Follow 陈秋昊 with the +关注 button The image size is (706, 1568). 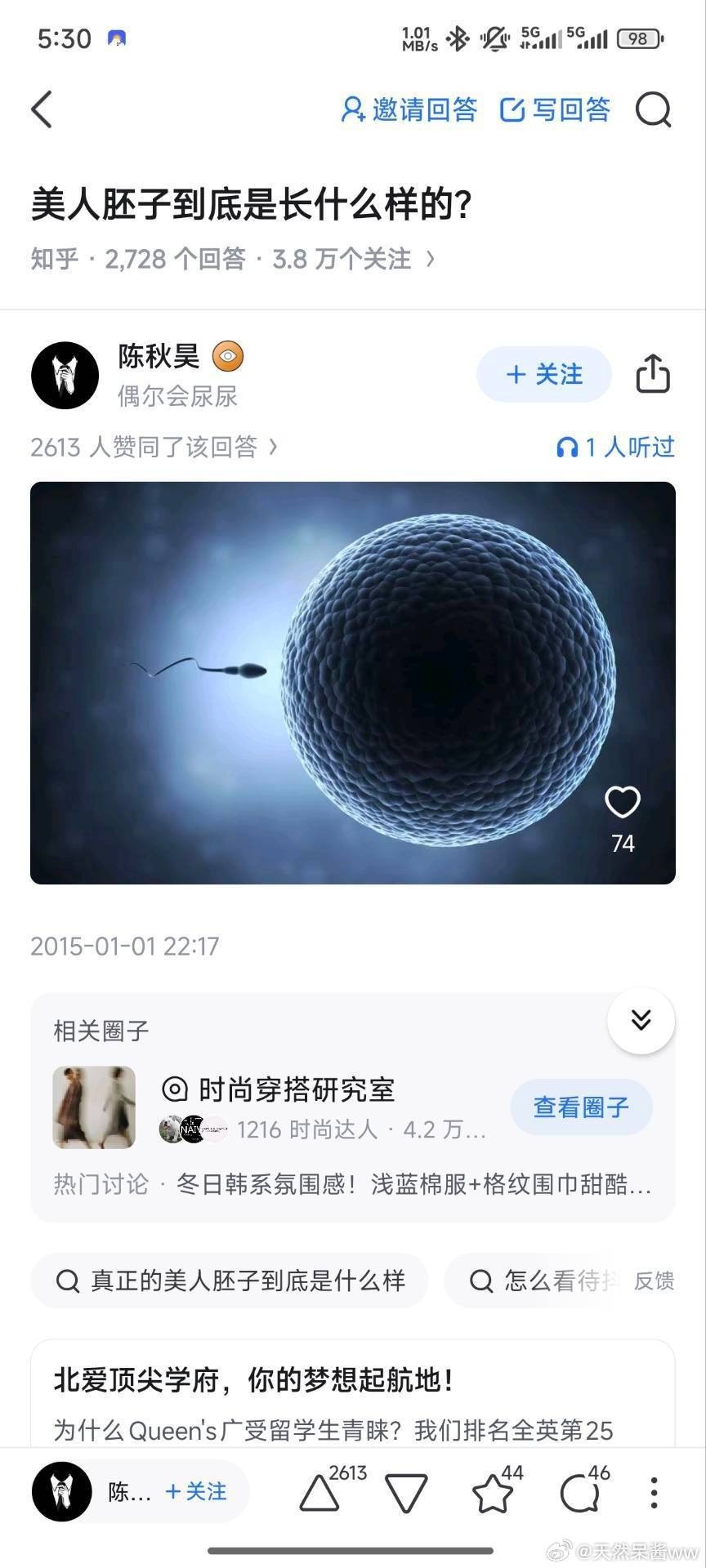(x=543, y=374)
